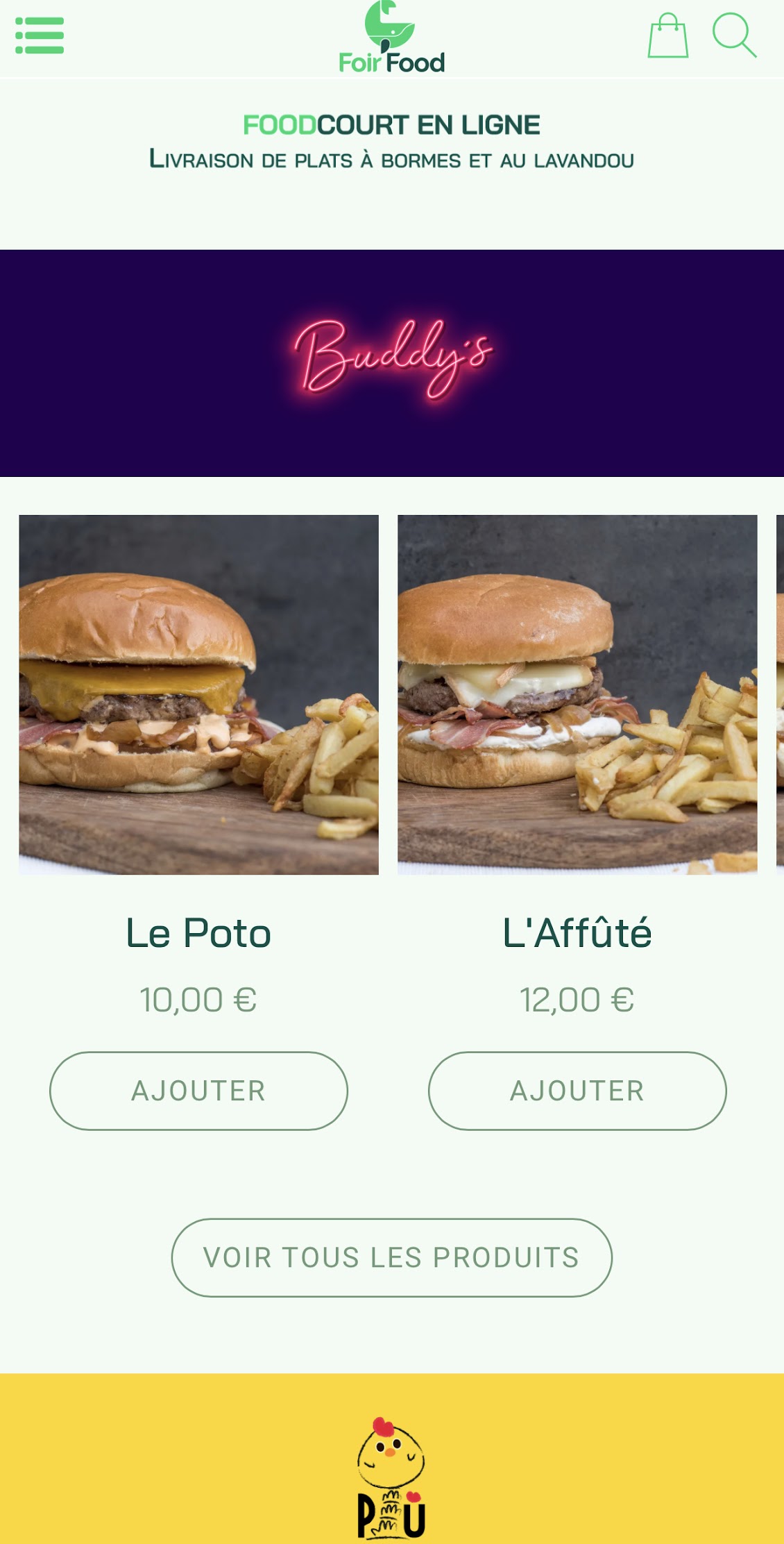The image size is (784, 1544).
Task: Add L'Affûté to the cart
Action: (577, 1091)
